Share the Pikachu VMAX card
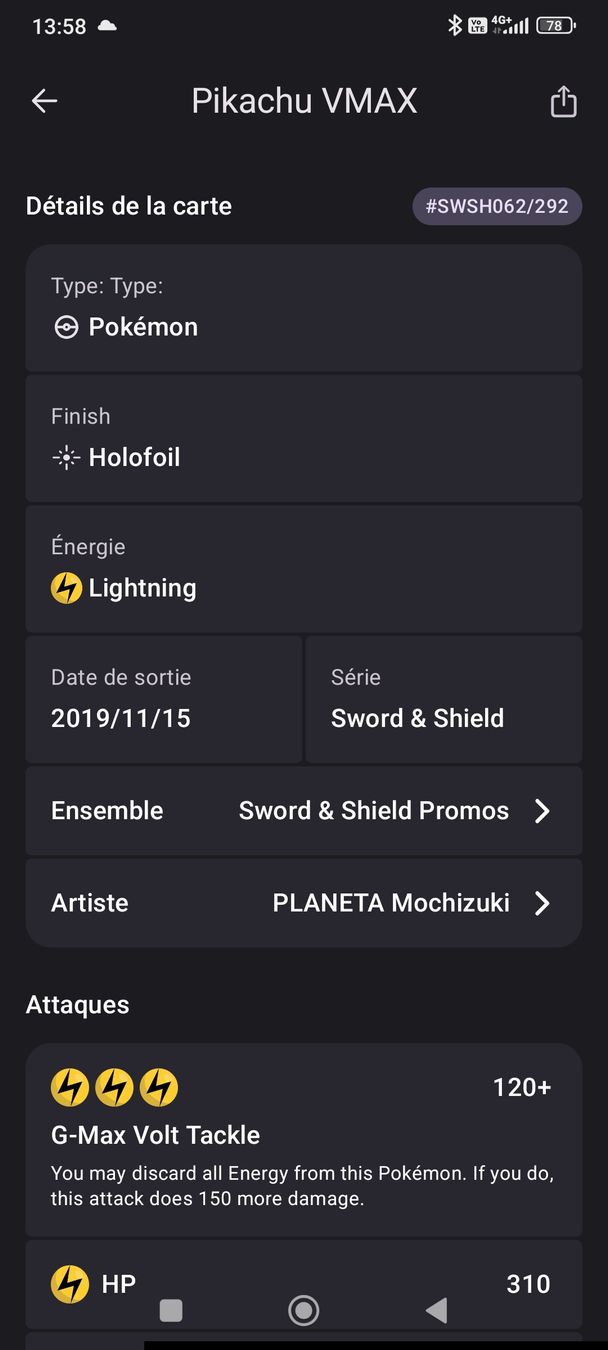 563,101
